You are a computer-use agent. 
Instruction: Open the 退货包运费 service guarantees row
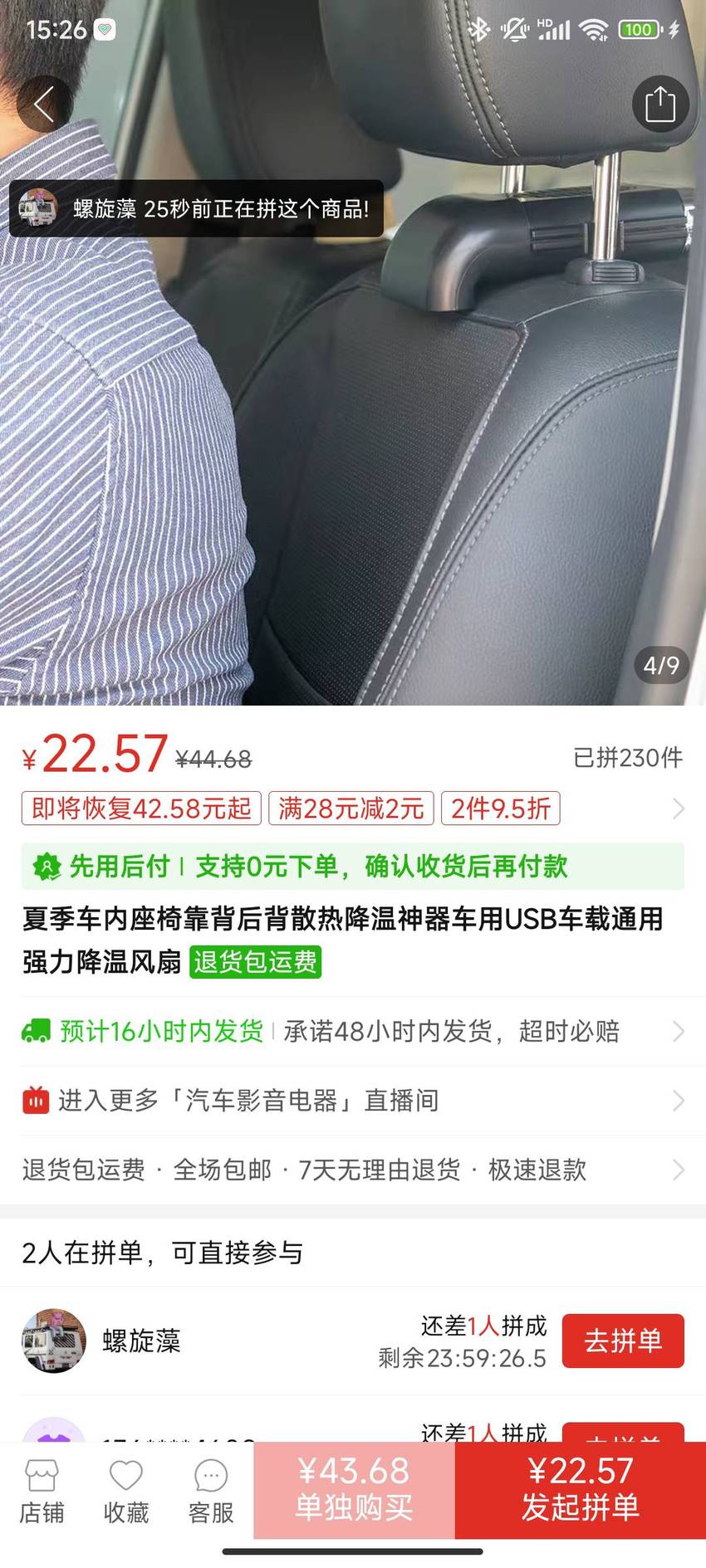click(353, 1170)
